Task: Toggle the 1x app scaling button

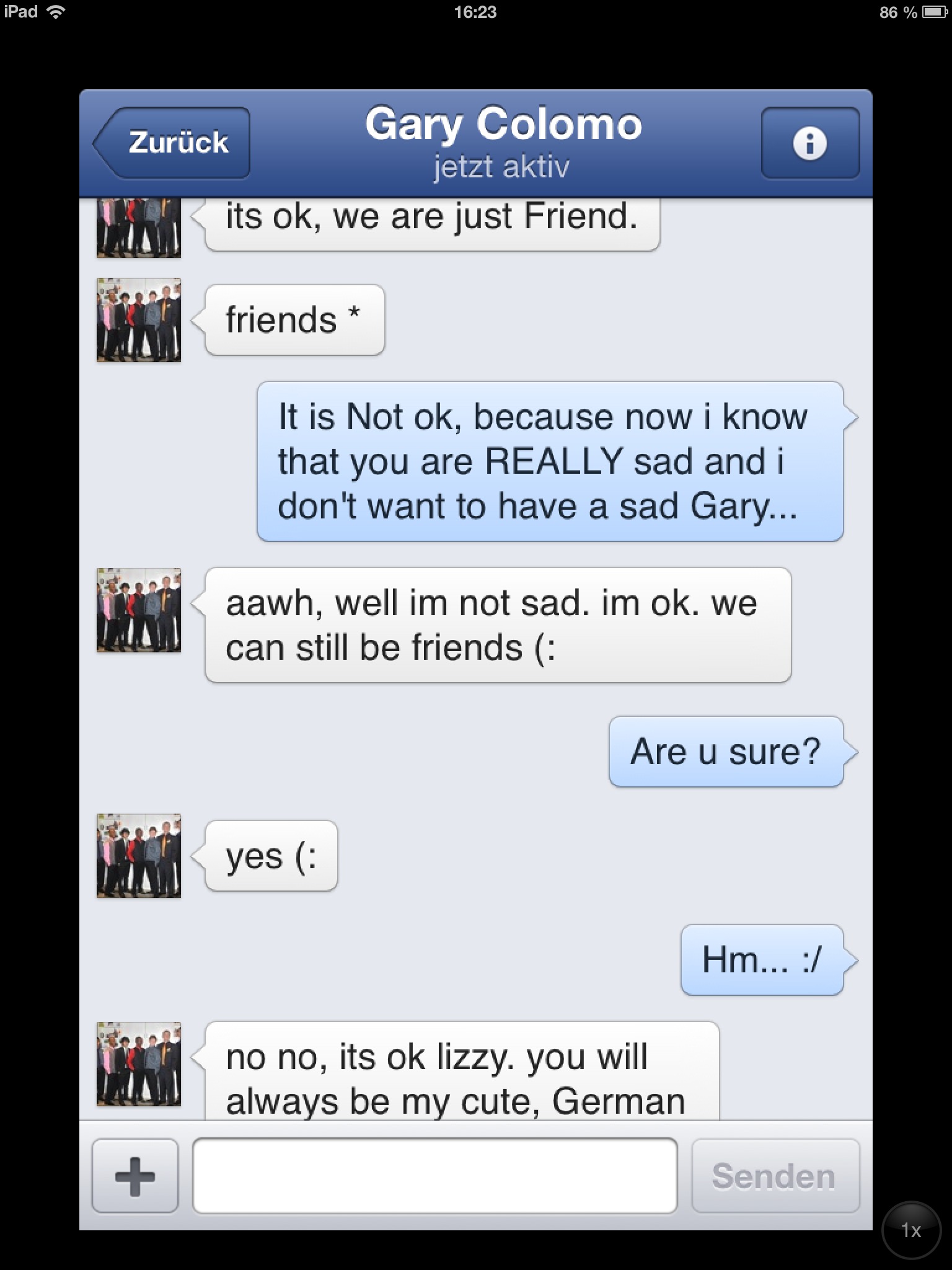Action: coord(910,1230)
